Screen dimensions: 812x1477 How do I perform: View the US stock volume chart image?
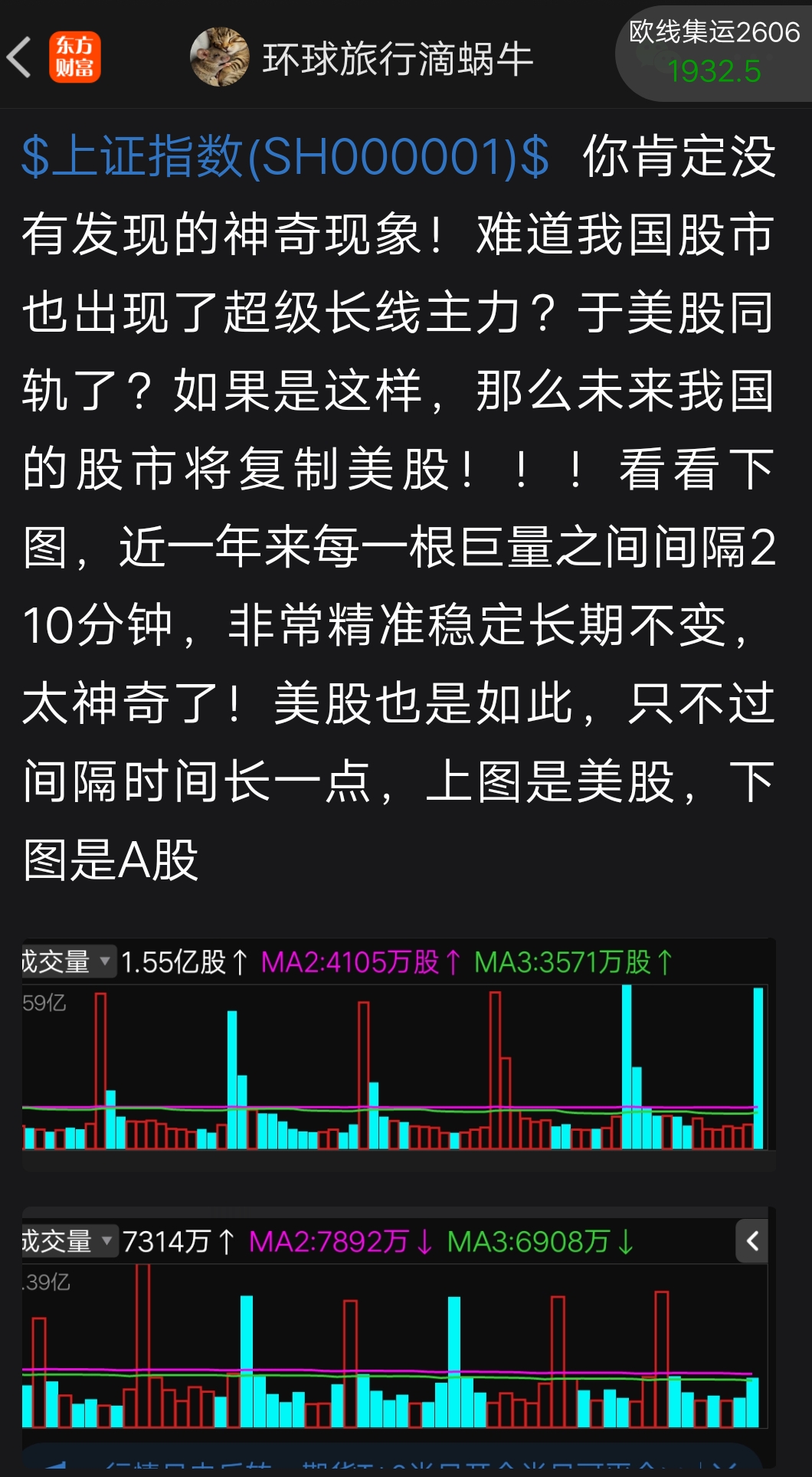(398, 1053)
